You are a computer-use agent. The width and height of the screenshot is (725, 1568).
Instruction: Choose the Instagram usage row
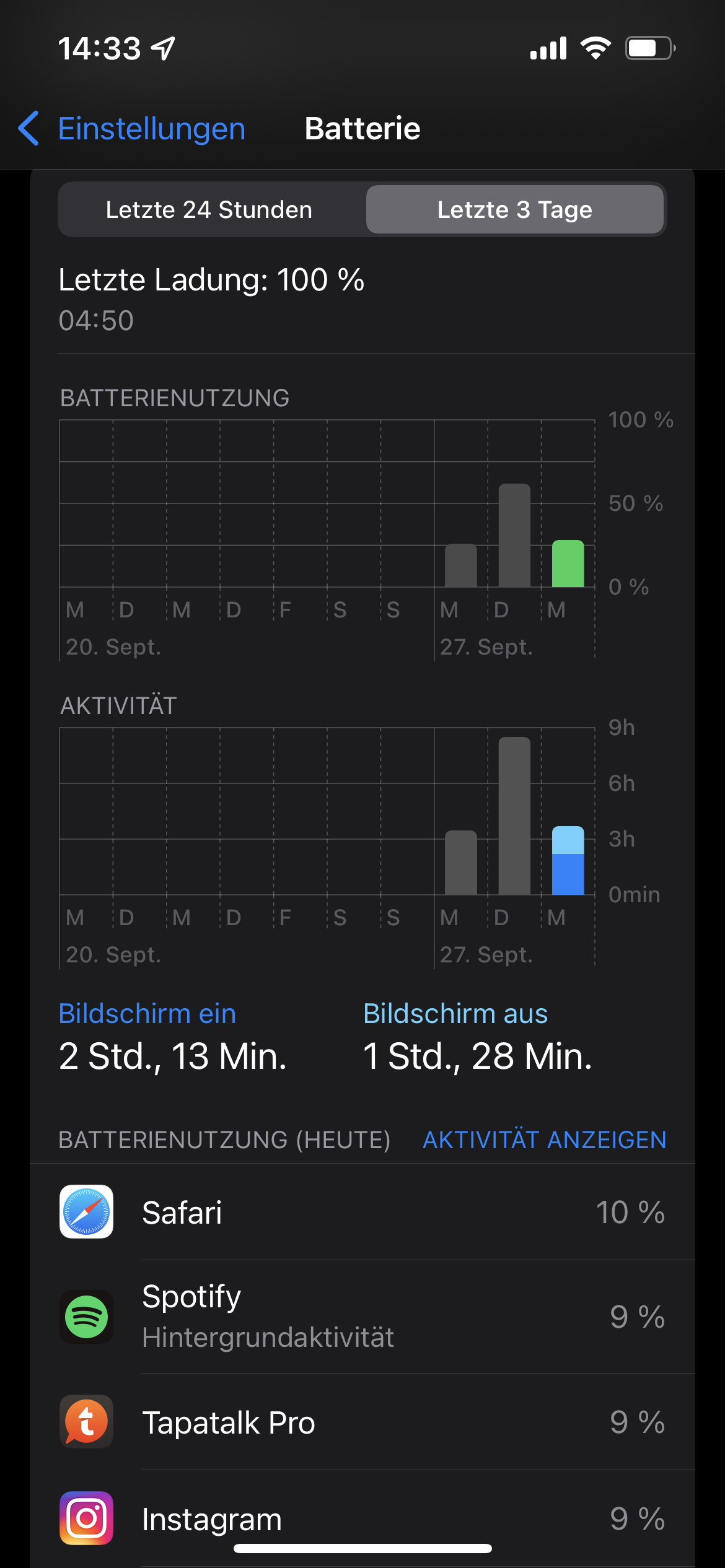(362, 1518)
